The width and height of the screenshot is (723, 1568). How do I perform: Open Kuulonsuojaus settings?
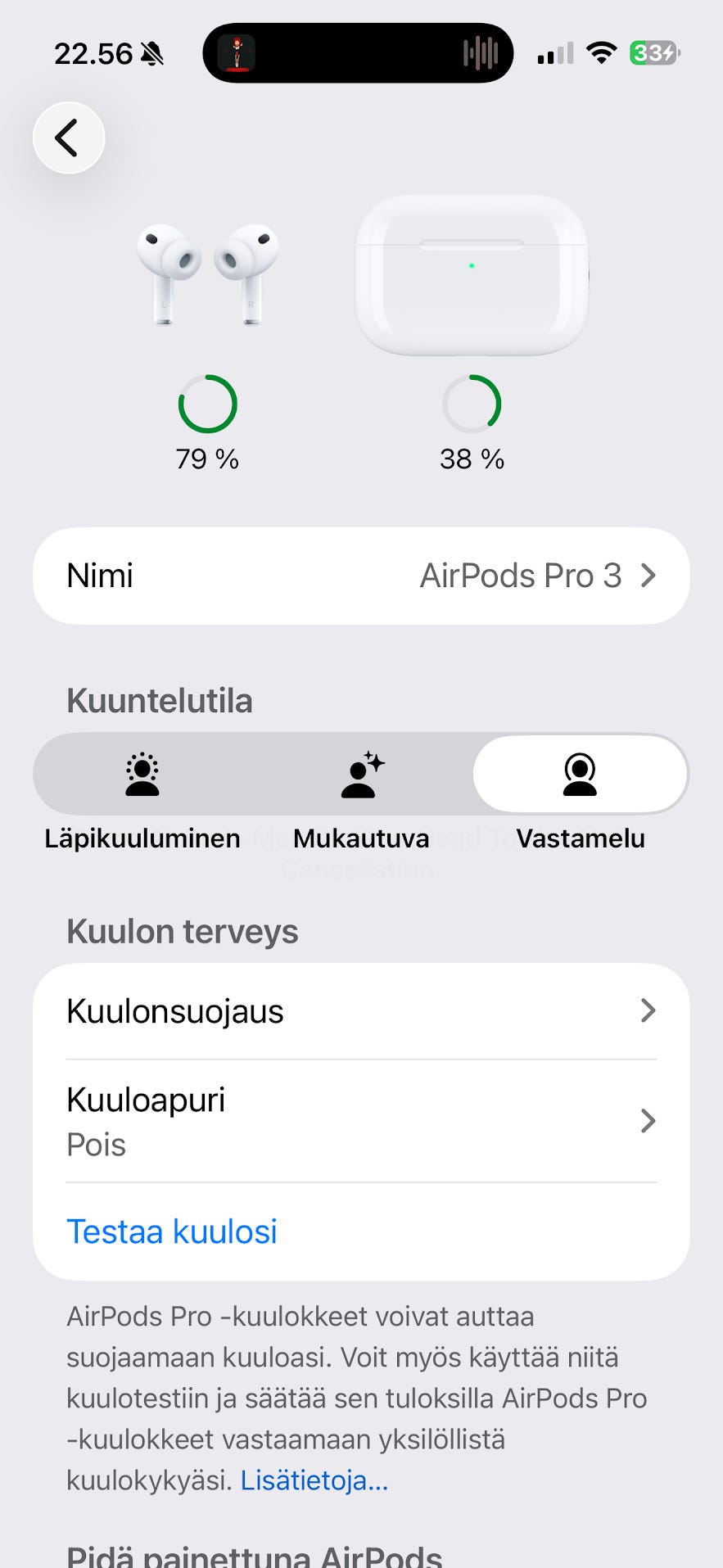(x=361, y=1011)
